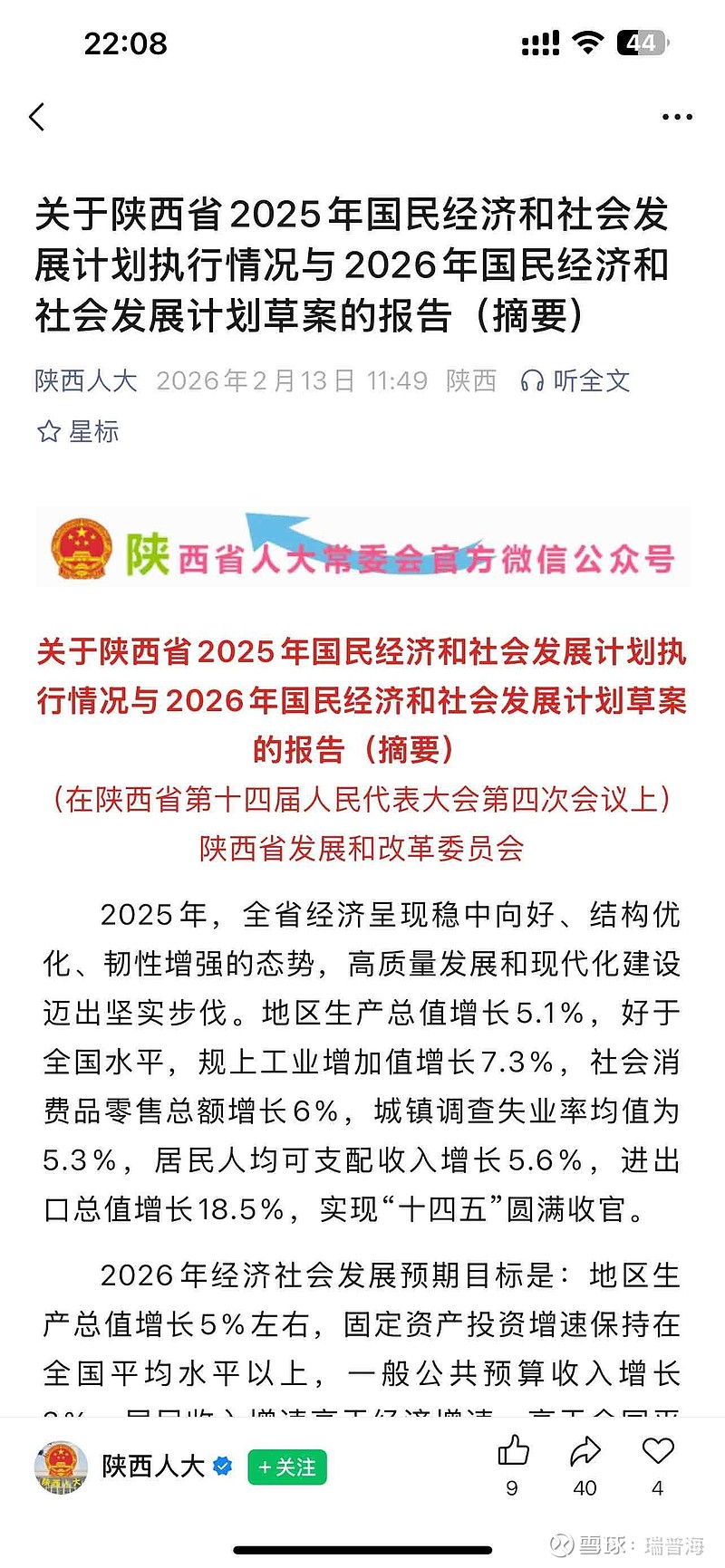Open the 陕西人大 avatar at bottom left
Screen dimensions: 725x1568
click(60, 1463)
